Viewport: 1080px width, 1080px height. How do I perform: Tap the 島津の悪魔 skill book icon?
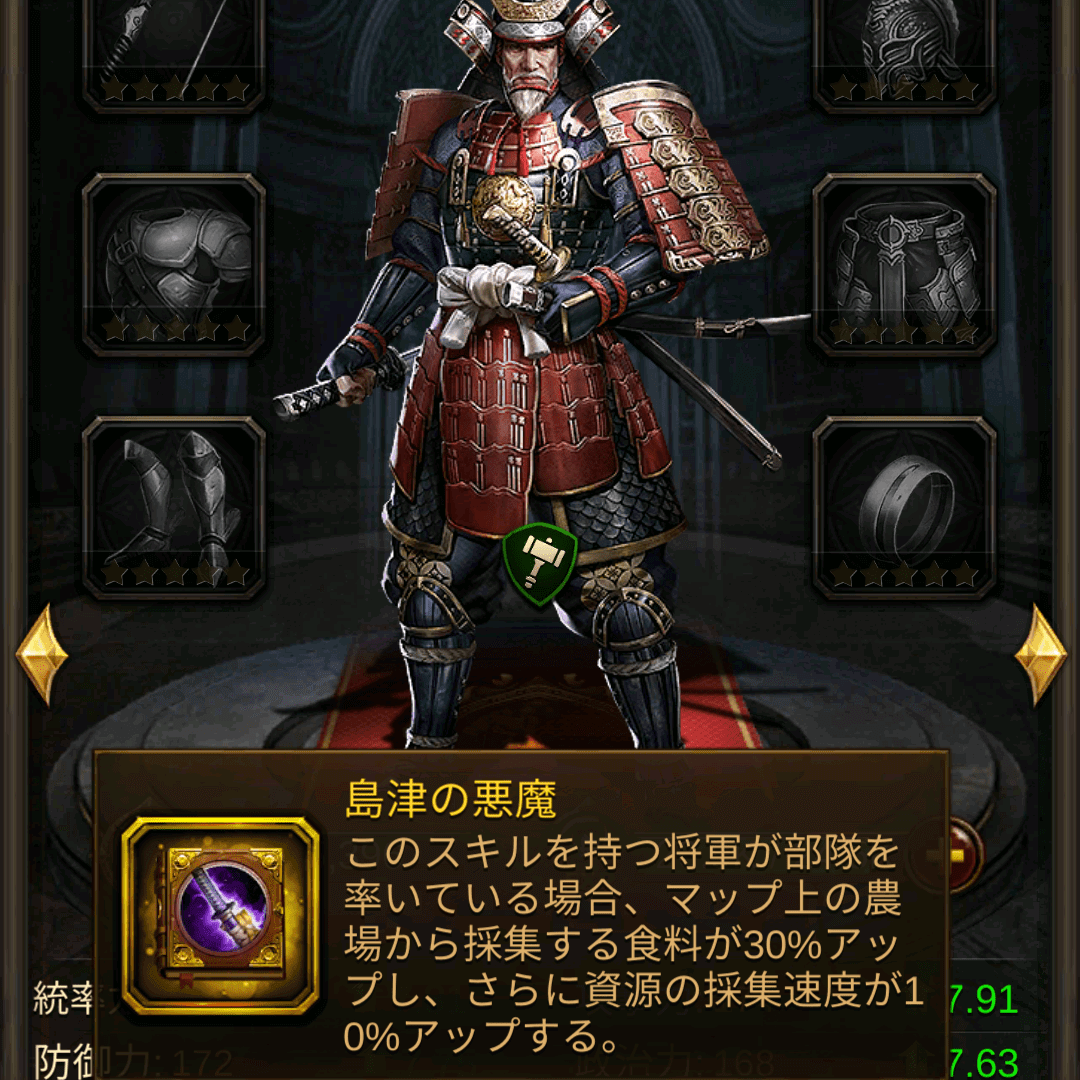220,915
